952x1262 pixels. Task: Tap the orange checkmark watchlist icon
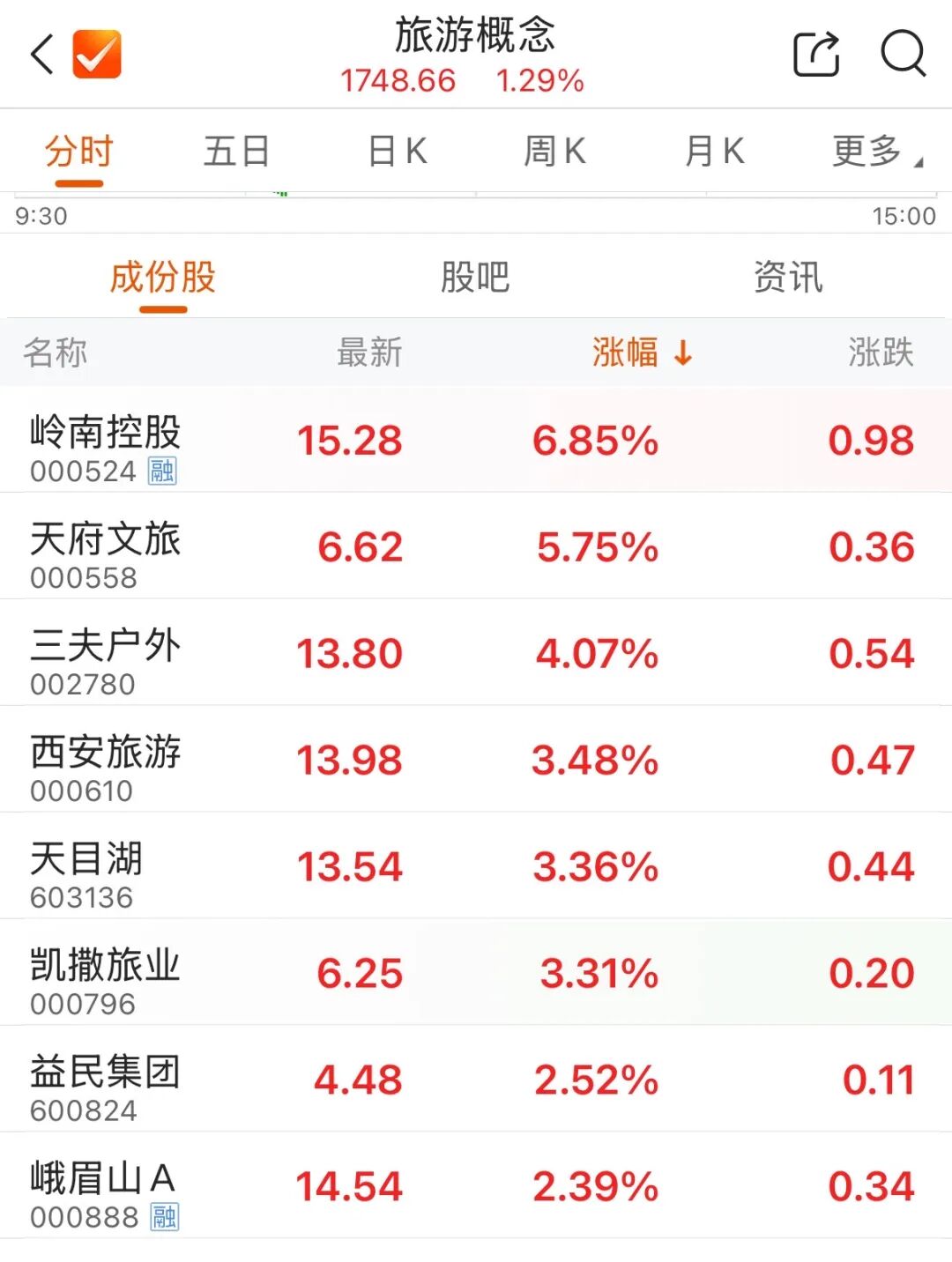[97, 55]
